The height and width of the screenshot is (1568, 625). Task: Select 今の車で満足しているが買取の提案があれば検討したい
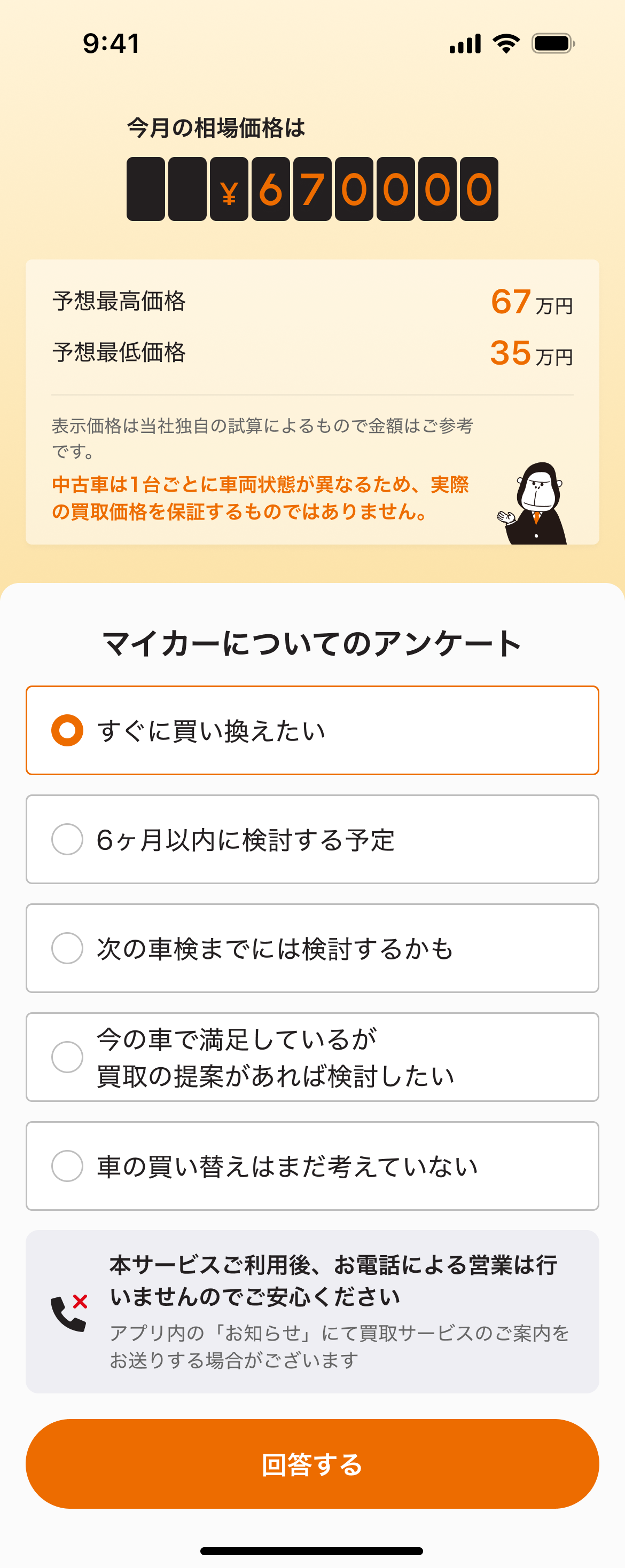312,1057
